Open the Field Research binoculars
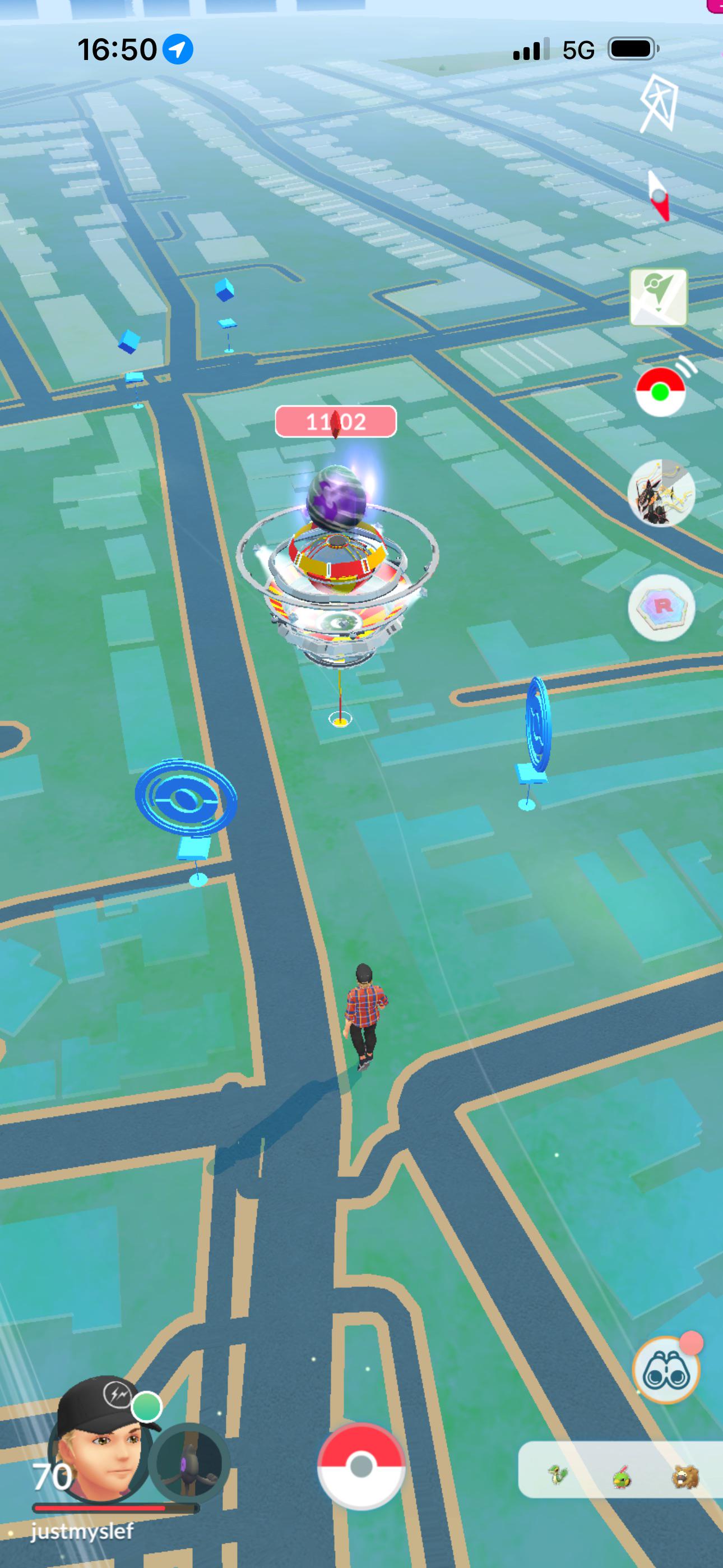This screenshot has width=723, height=1568. pyautogui.click(x=665, y=1371)
